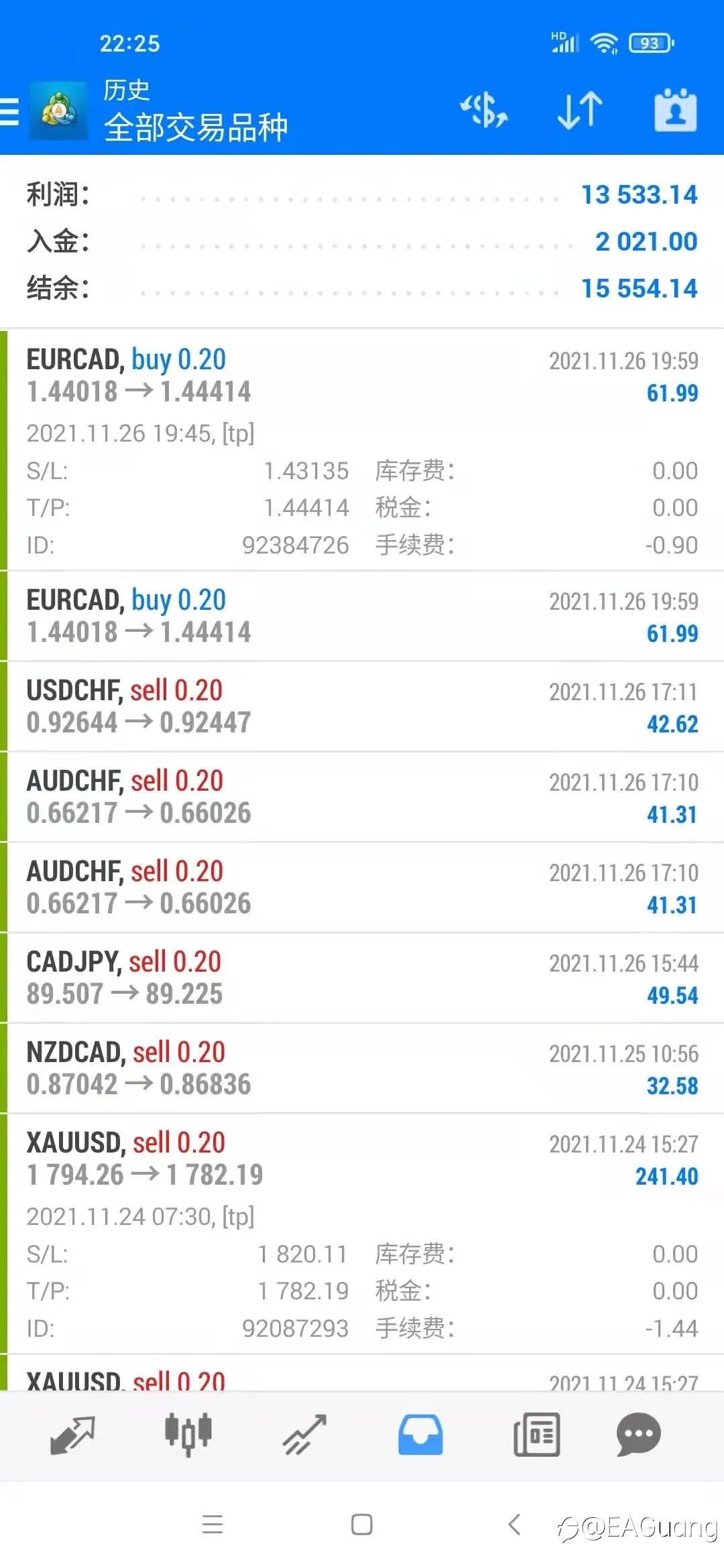Open the calendar date range picker
724x1568 pixels.
pyautogui.click(x=675, y=109)
